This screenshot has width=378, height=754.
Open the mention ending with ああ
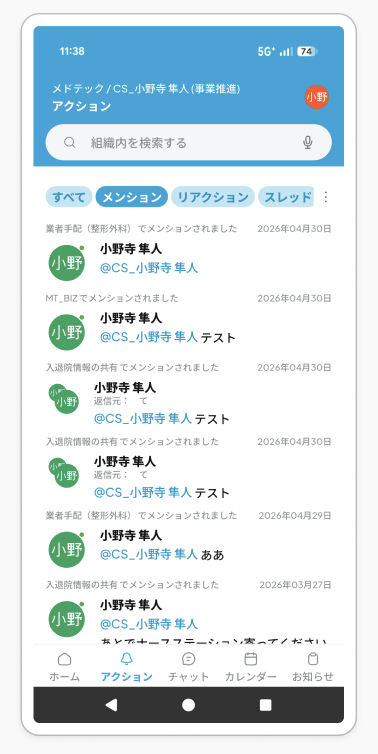(189, 540)
